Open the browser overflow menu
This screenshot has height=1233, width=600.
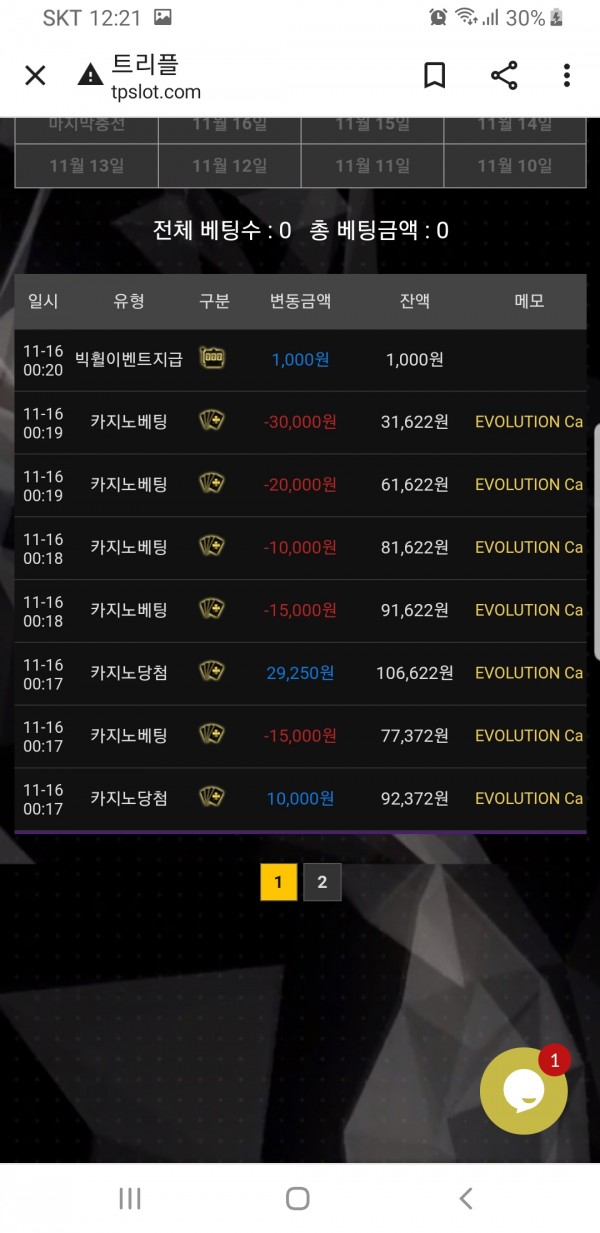[566, 75]
